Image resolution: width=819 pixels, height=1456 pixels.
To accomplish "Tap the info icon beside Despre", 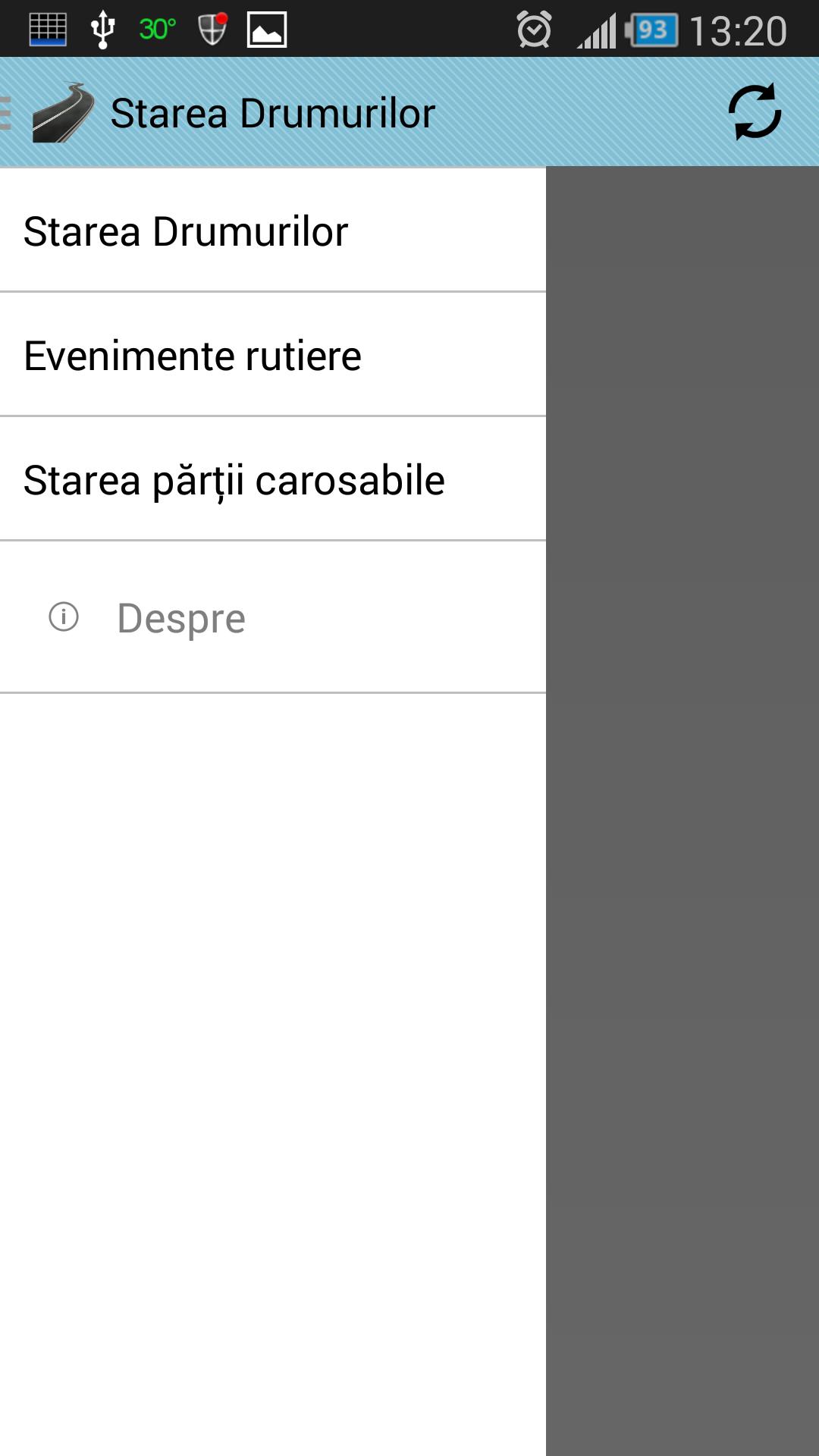I will click(64, 617).
